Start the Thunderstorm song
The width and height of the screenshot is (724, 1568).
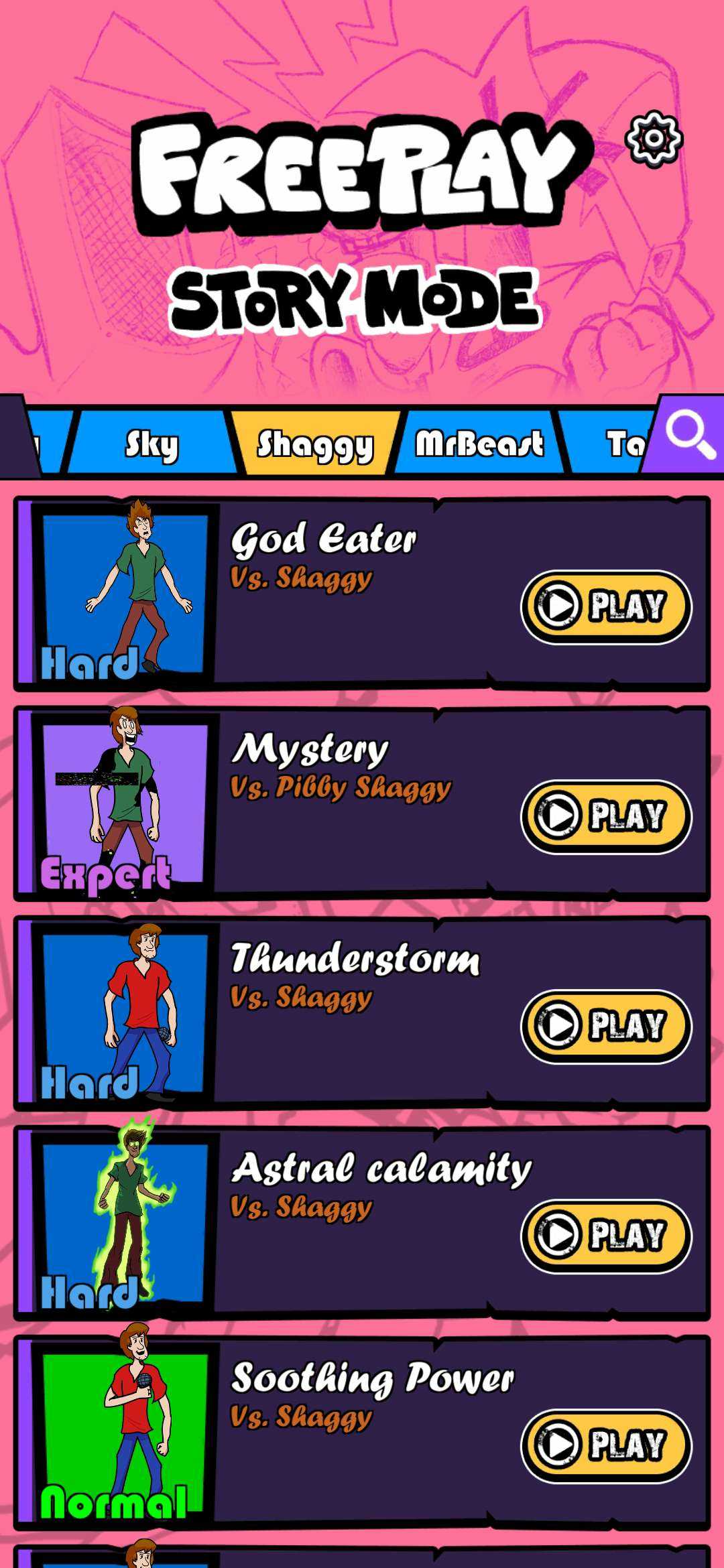606,1026
